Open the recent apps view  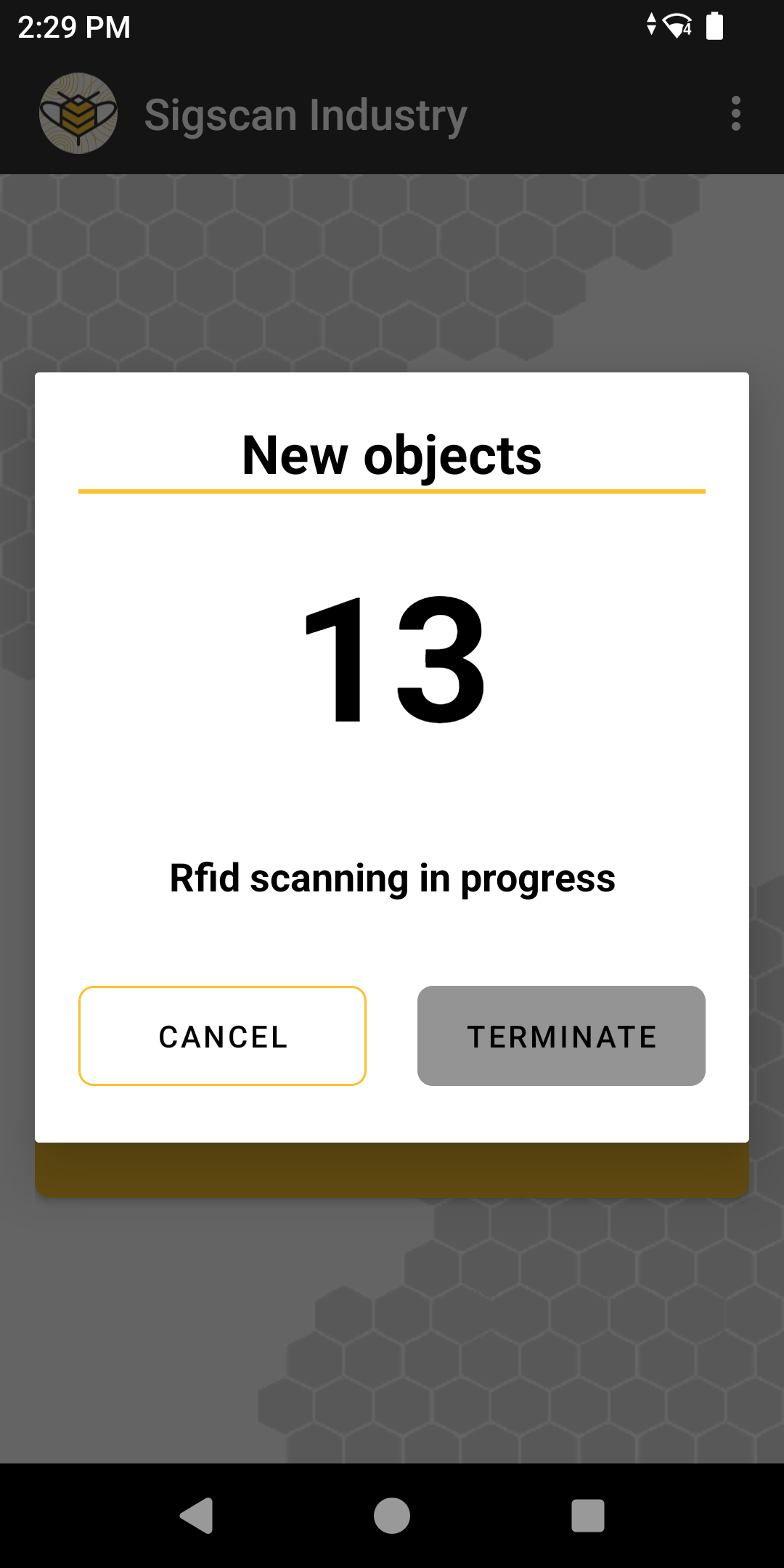pos(588,1516)
